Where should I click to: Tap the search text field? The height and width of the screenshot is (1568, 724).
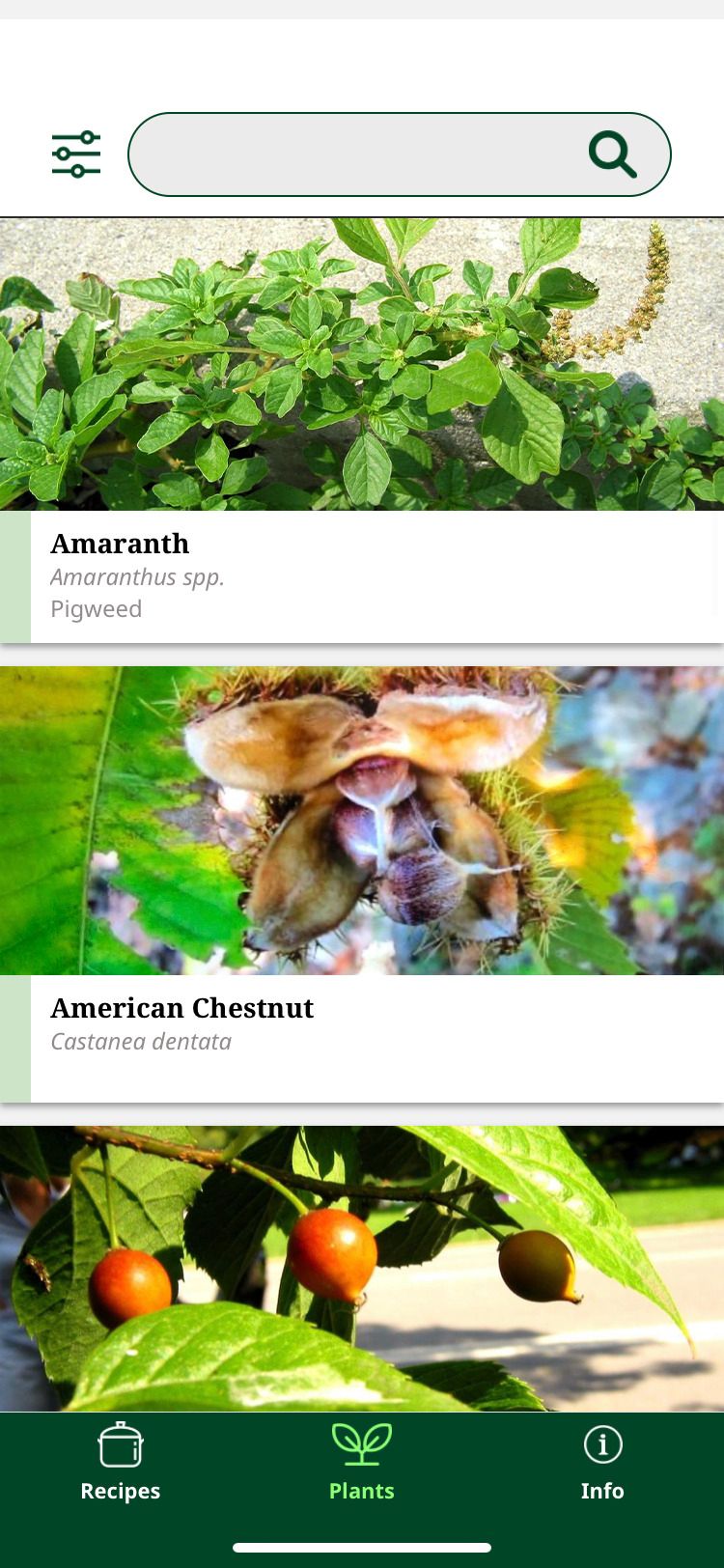357,154
